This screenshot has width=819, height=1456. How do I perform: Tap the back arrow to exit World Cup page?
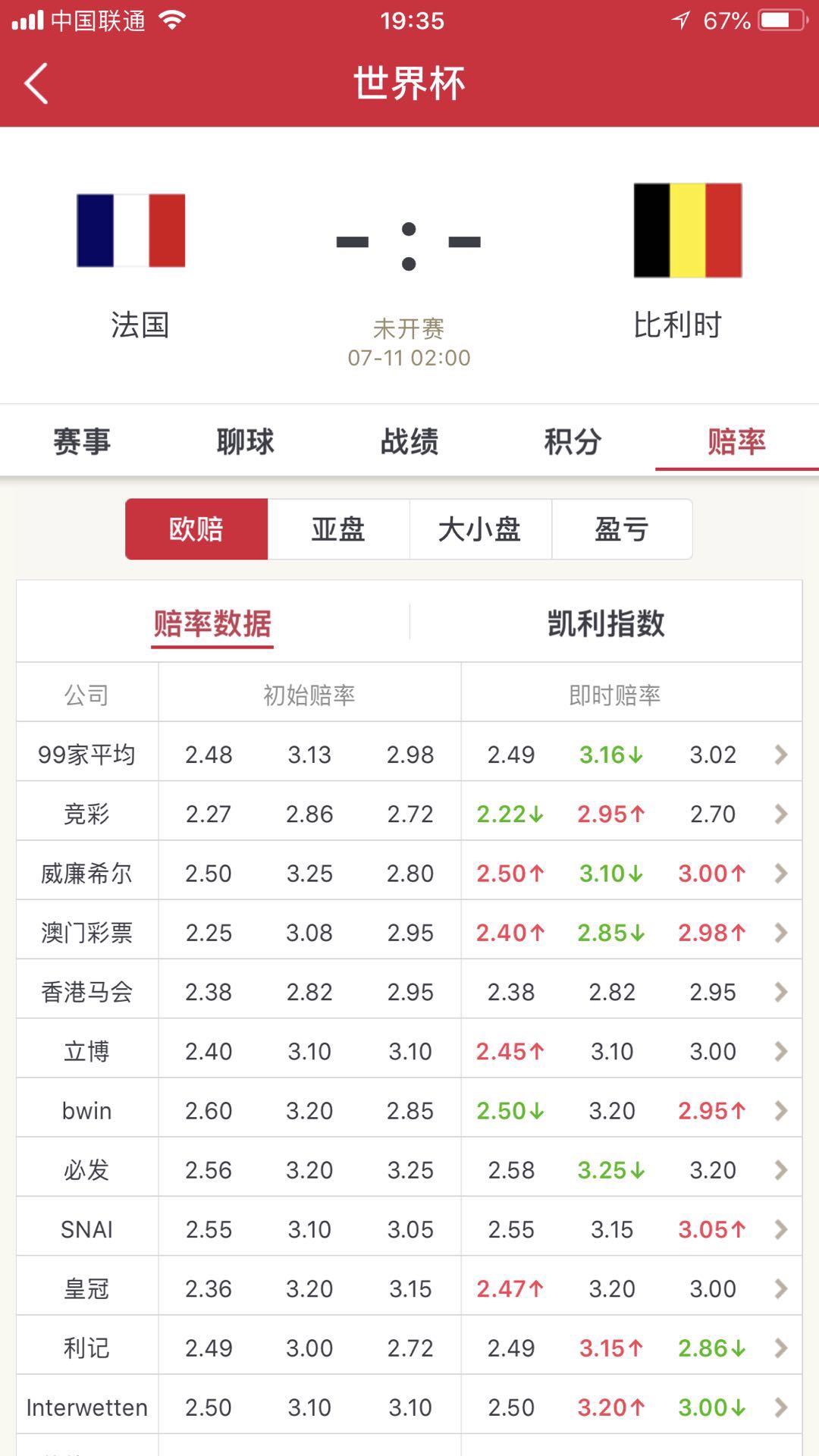coord(36,82)
